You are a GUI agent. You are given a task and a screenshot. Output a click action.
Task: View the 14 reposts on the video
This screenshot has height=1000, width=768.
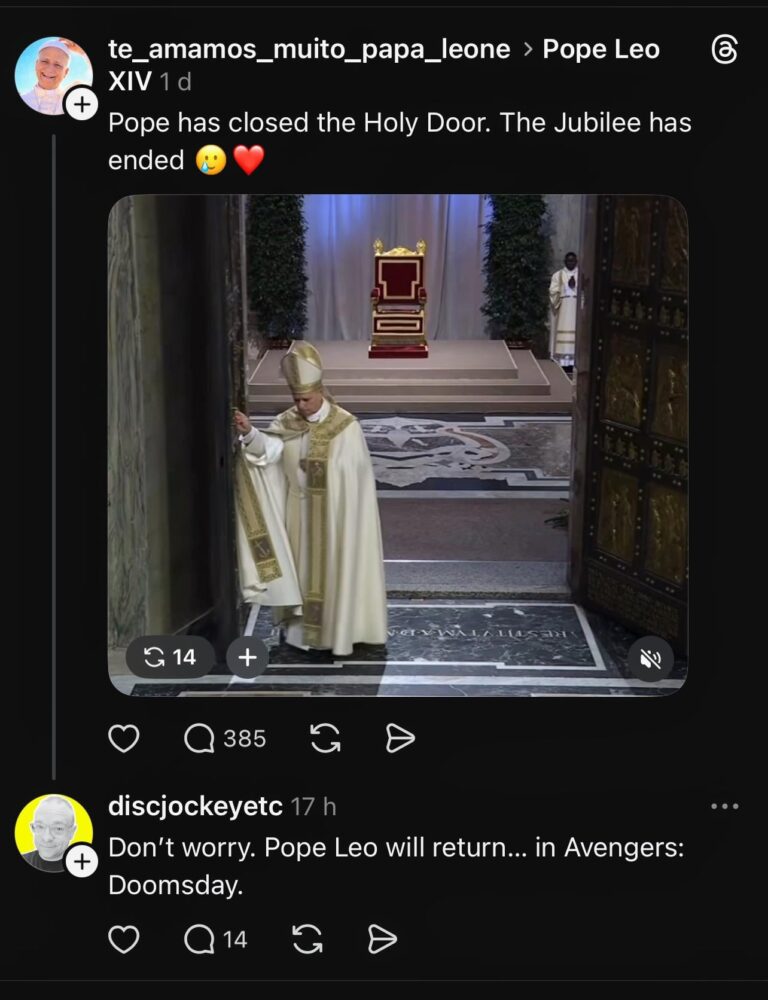[x=170, y=657]
